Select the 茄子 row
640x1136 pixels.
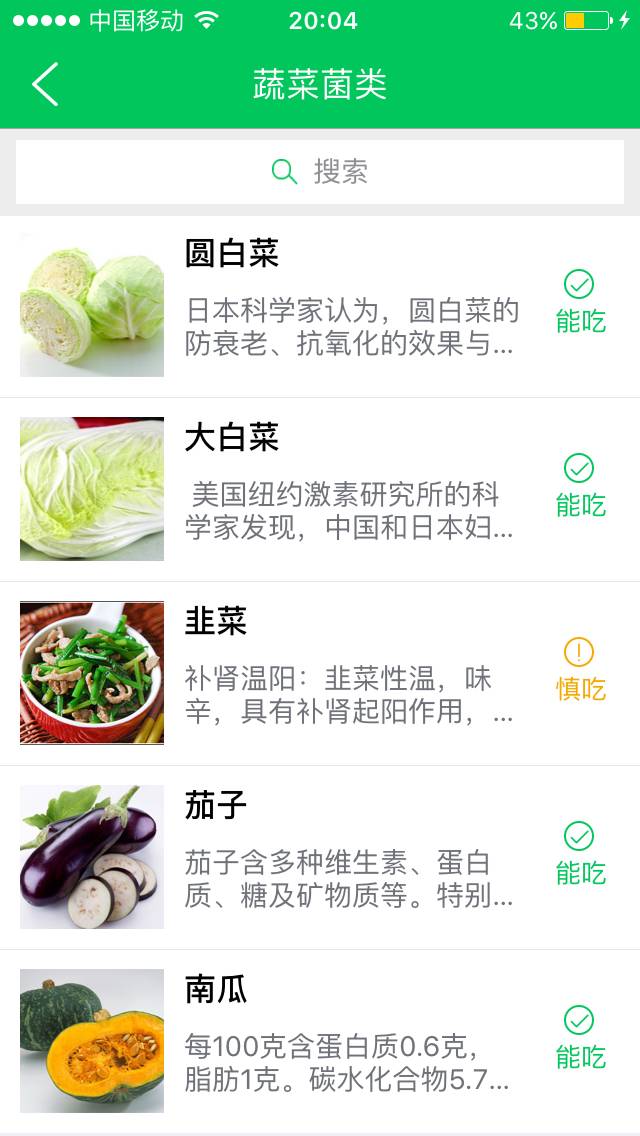click(320, 858)
